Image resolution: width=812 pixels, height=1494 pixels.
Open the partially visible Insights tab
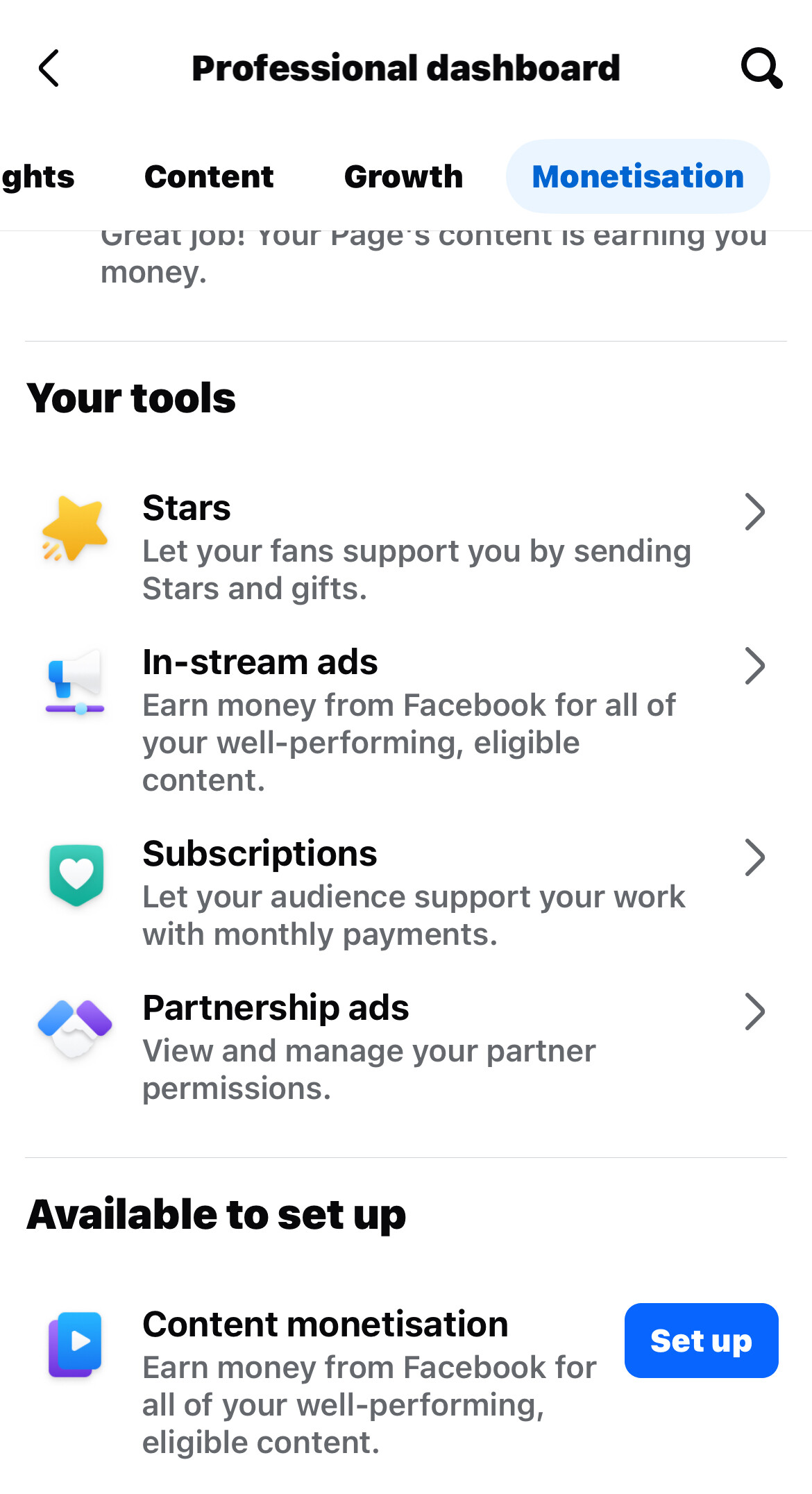[38, 176]
